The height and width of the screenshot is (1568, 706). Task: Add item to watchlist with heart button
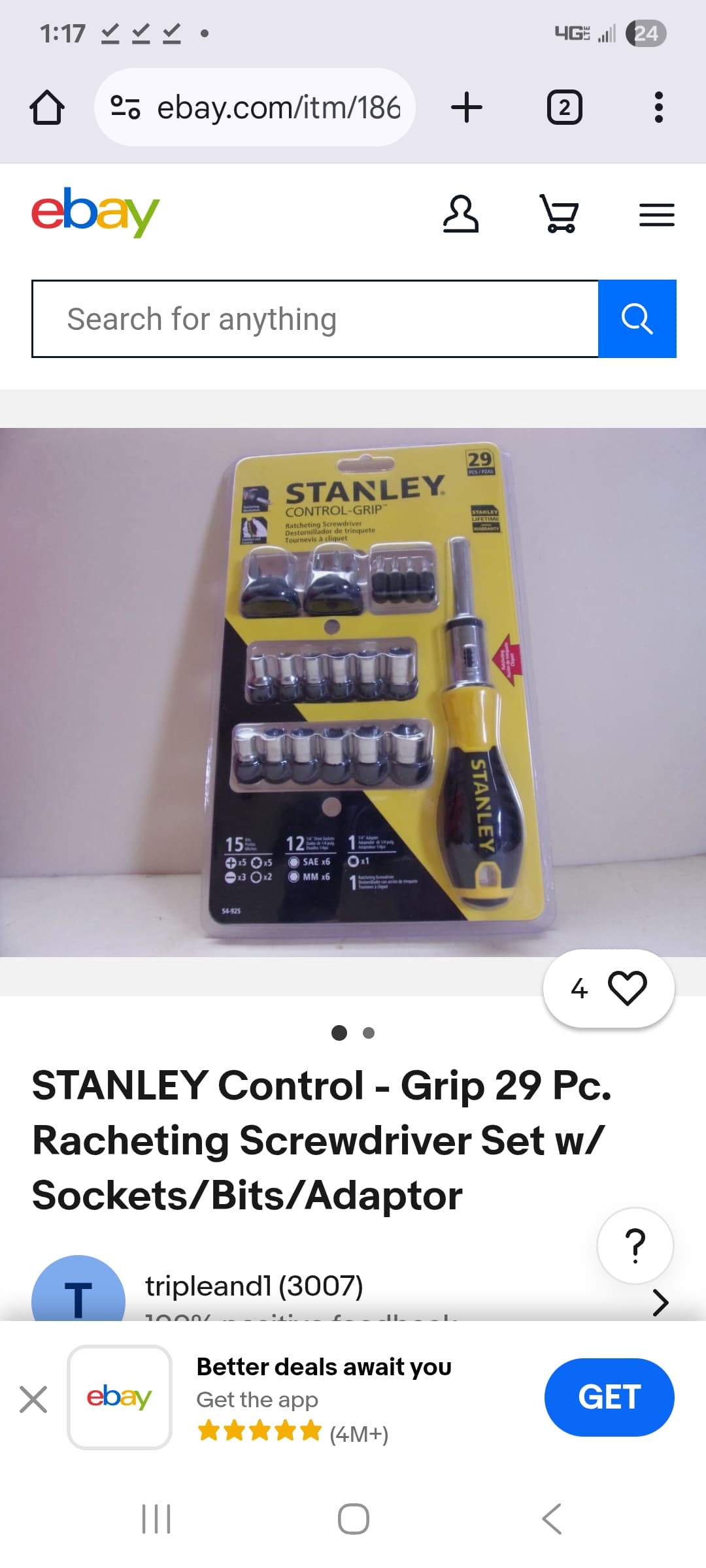point(609,988)
